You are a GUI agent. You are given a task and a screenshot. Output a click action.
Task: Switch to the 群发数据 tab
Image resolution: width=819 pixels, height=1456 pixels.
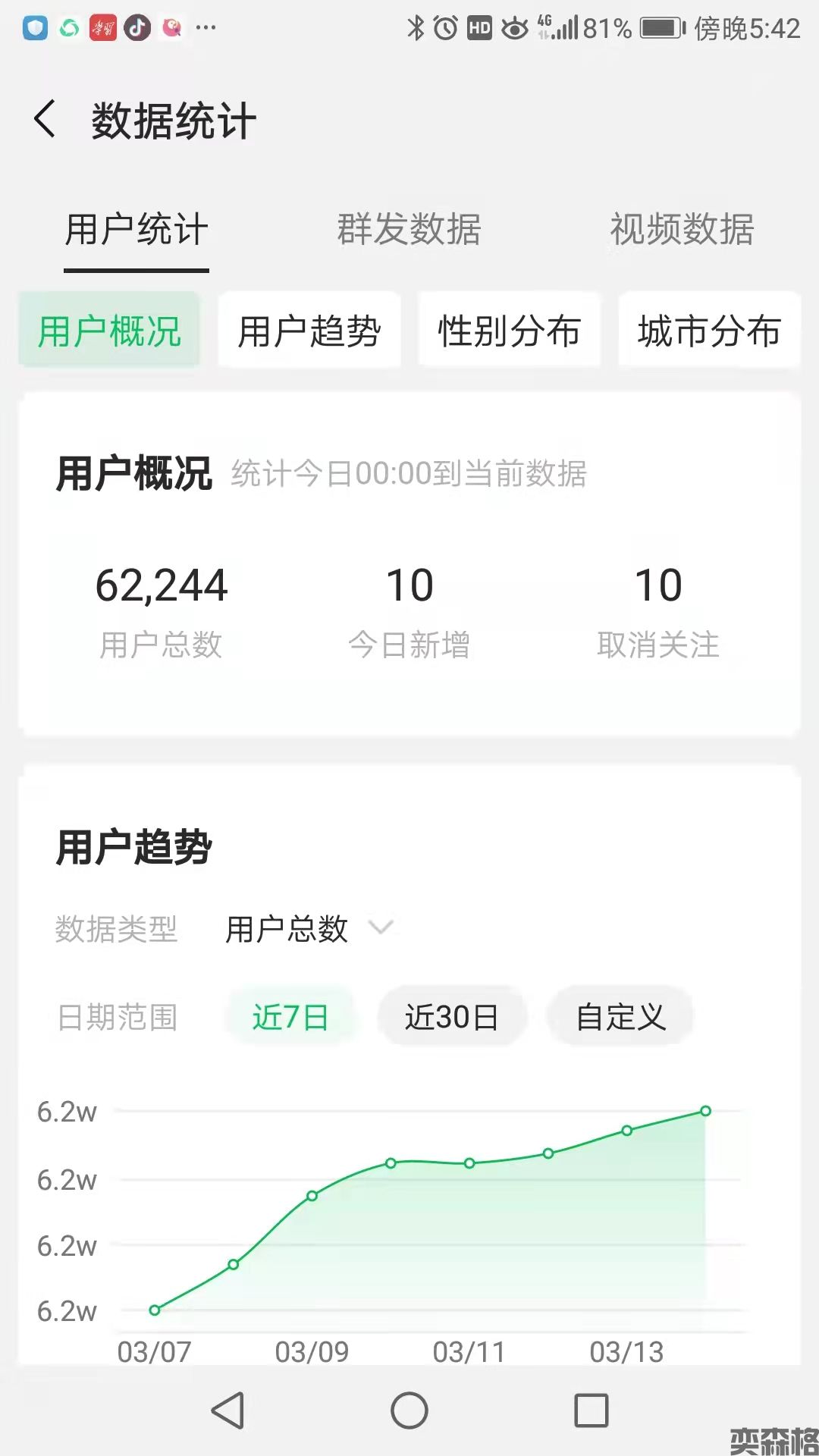click(x=409, y=230)
